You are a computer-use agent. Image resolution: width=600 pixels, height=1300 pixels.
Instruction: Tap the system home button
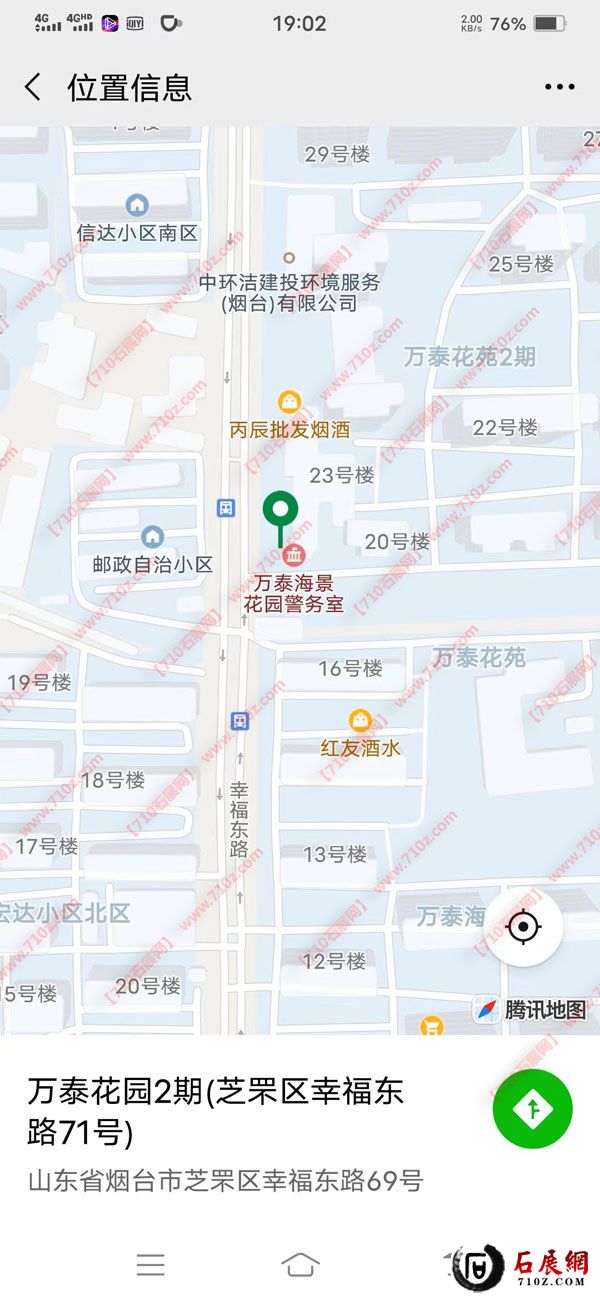300,1264
